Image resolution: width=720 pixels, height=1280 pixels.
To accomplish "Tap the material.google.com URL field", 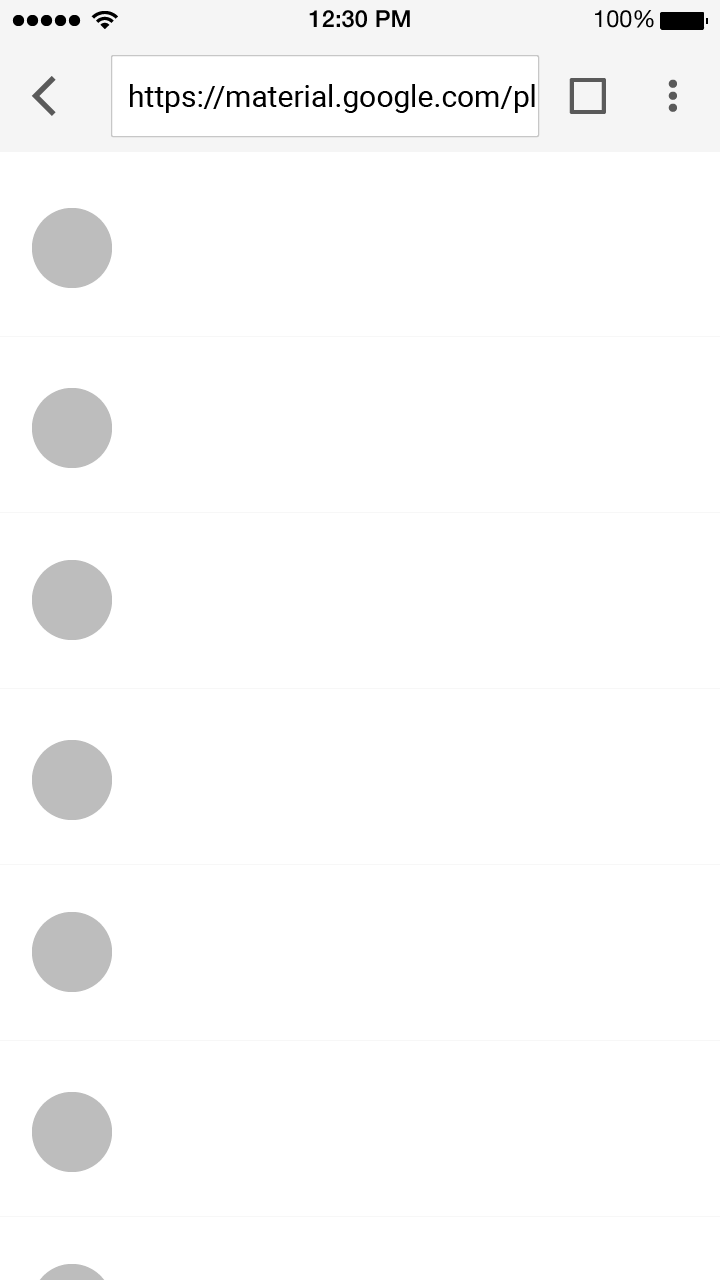I will [x=325, y=96].
